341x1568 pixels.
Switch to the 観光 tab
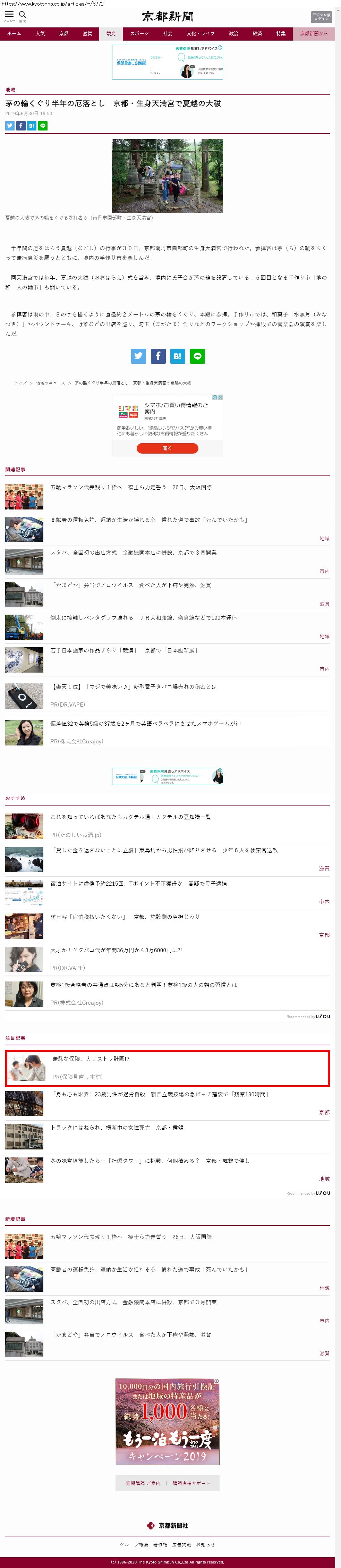[x=111, y=33]
